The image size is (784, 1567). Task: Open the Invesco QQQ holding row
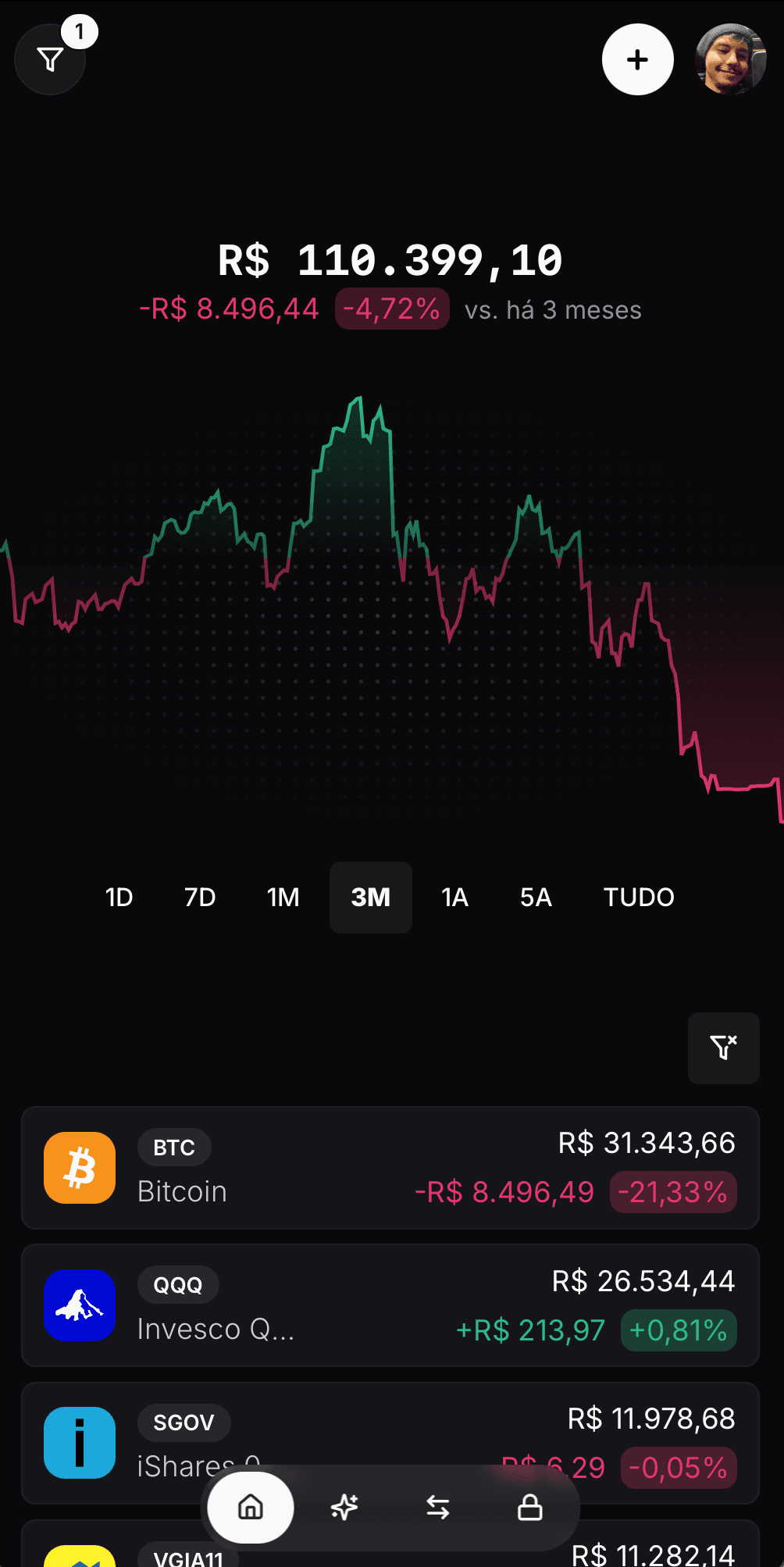390,1305
